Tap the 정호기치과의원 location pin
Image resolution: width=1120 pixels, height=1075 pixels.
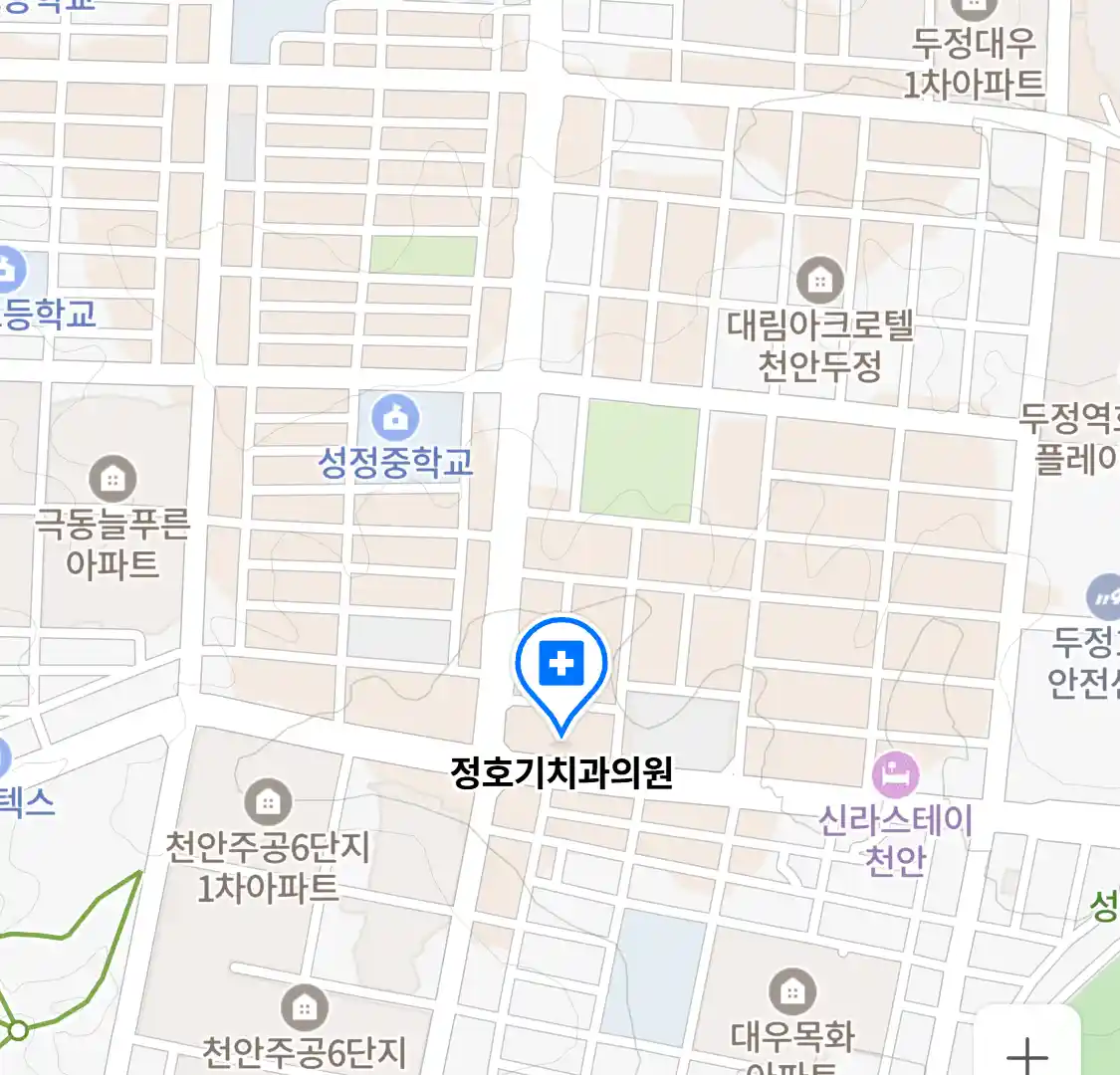coord(561,663)
